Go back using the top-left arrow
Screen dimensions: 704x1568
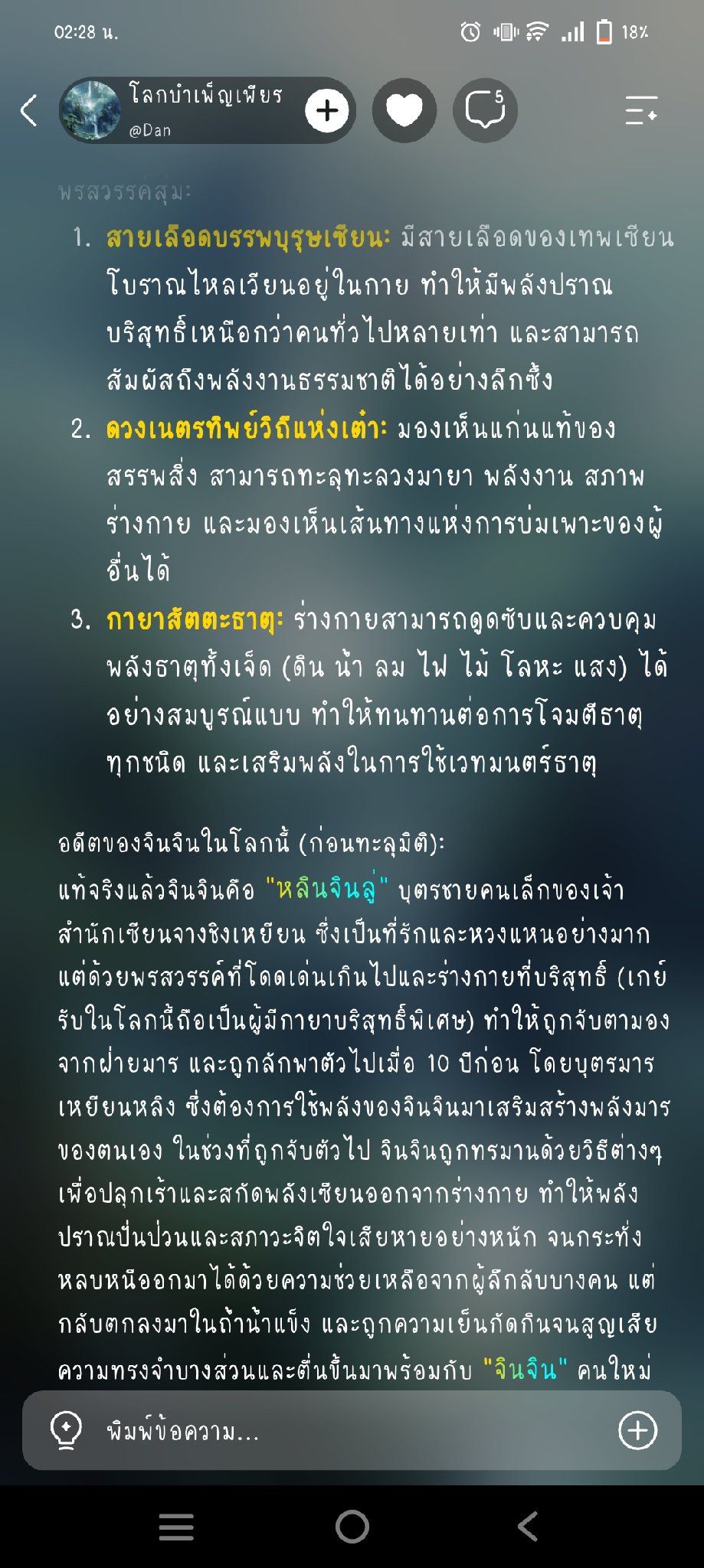coord(28,110)
